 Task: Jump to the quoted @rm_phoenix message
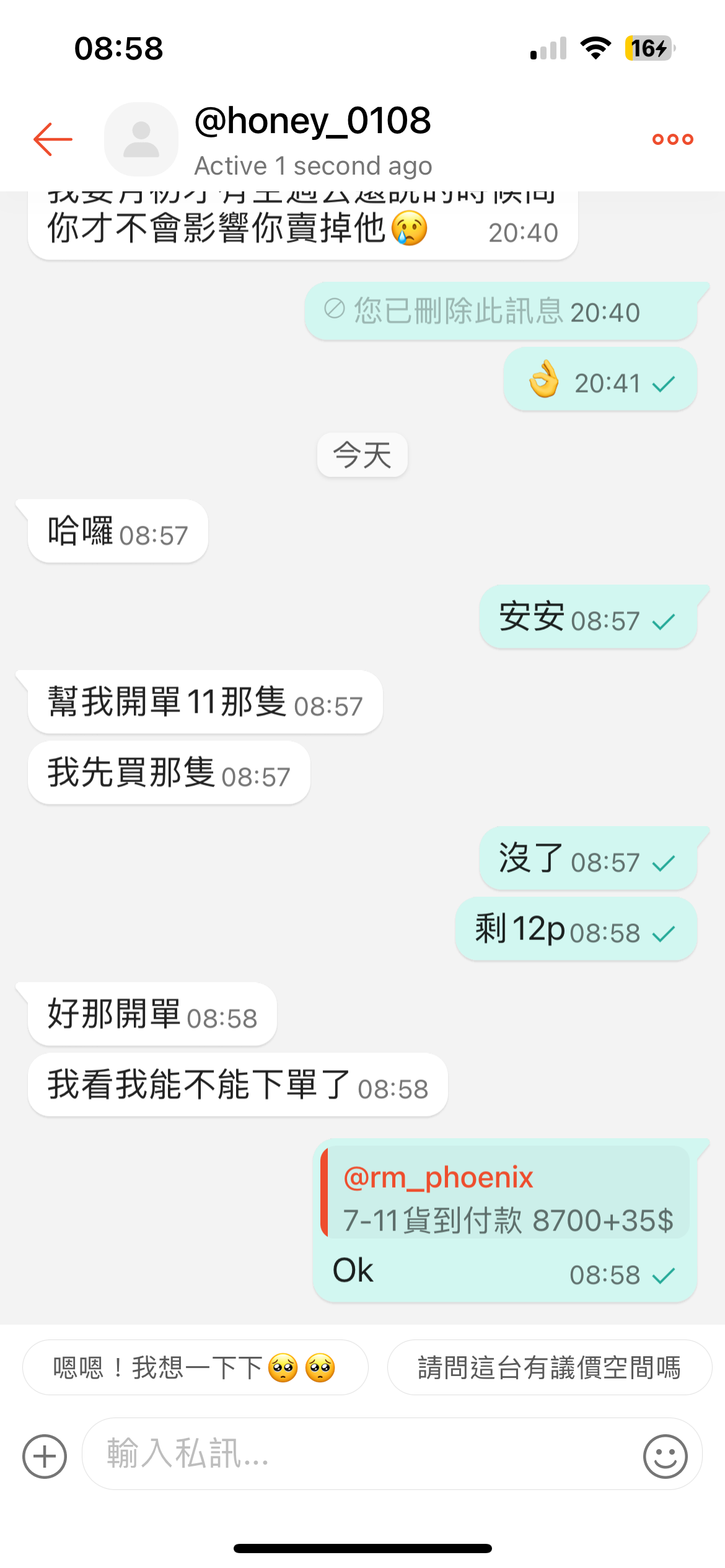pos(505,1191)
